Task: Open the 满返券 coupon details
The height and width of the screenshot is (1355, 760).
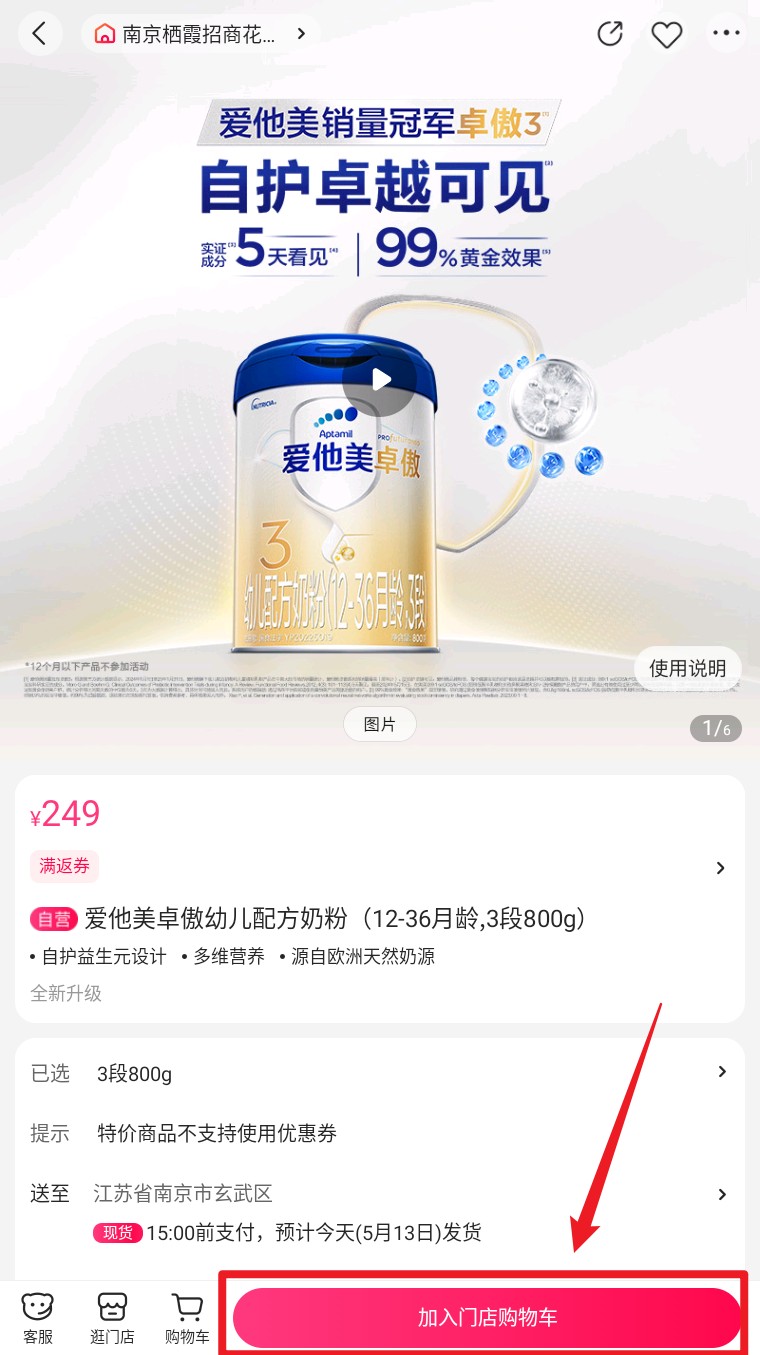Action: click(64, 867)
